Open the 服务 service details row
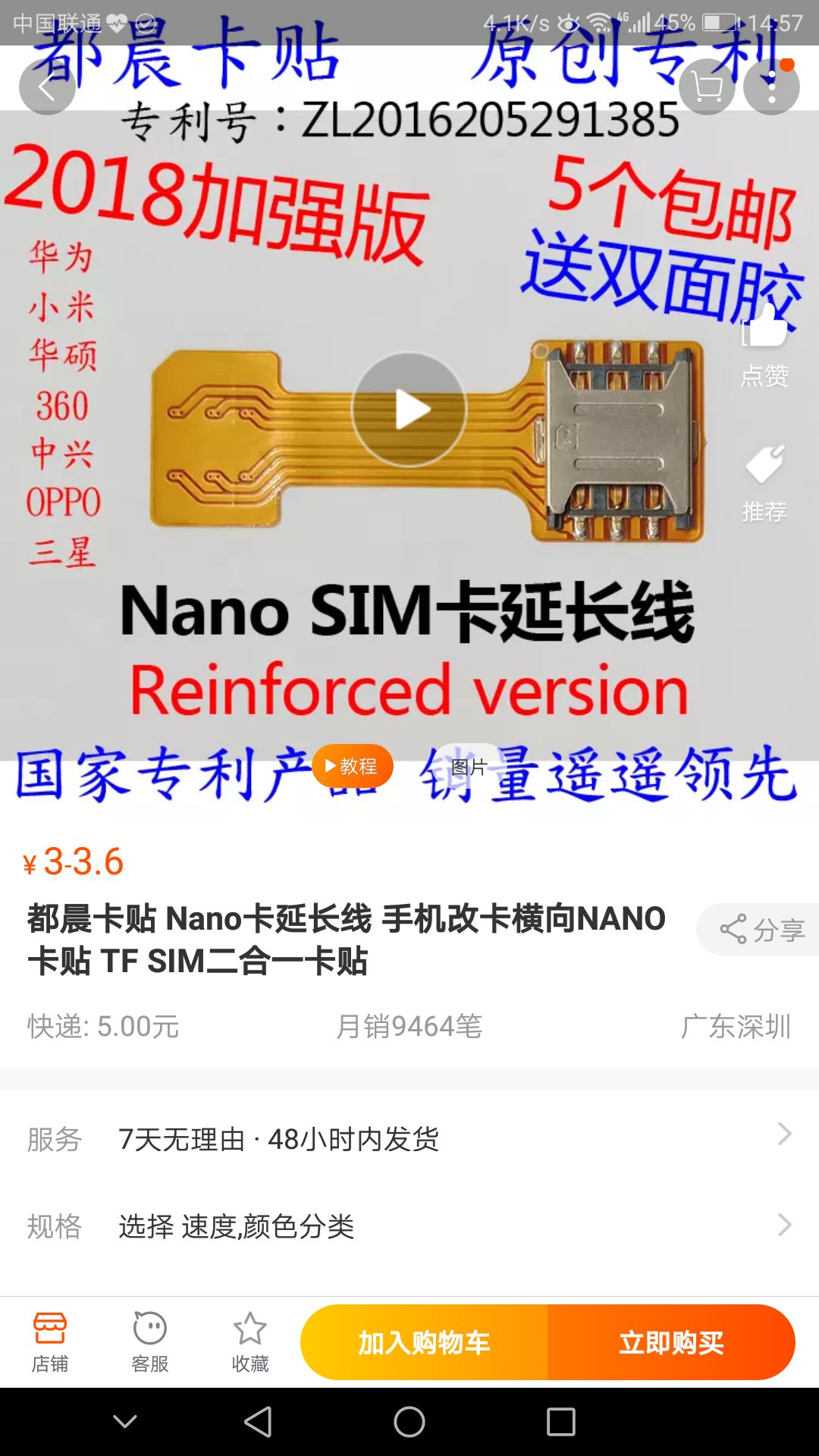Viewport: 819px width, 1456px height. [x=409, y=1138]
